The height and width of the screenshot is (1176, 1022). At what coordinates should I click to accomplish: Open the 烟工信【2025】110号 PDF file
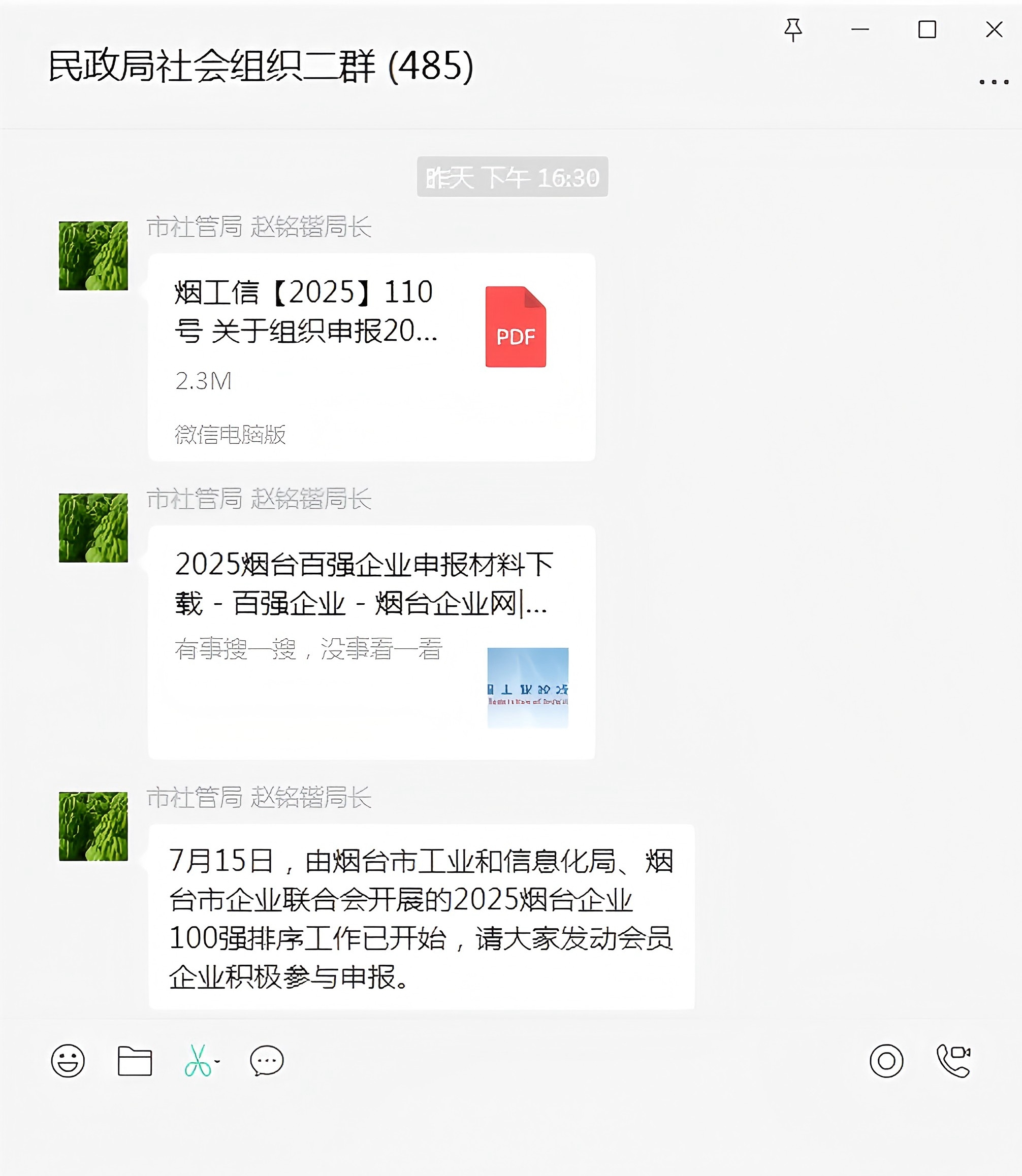(371, 357)
